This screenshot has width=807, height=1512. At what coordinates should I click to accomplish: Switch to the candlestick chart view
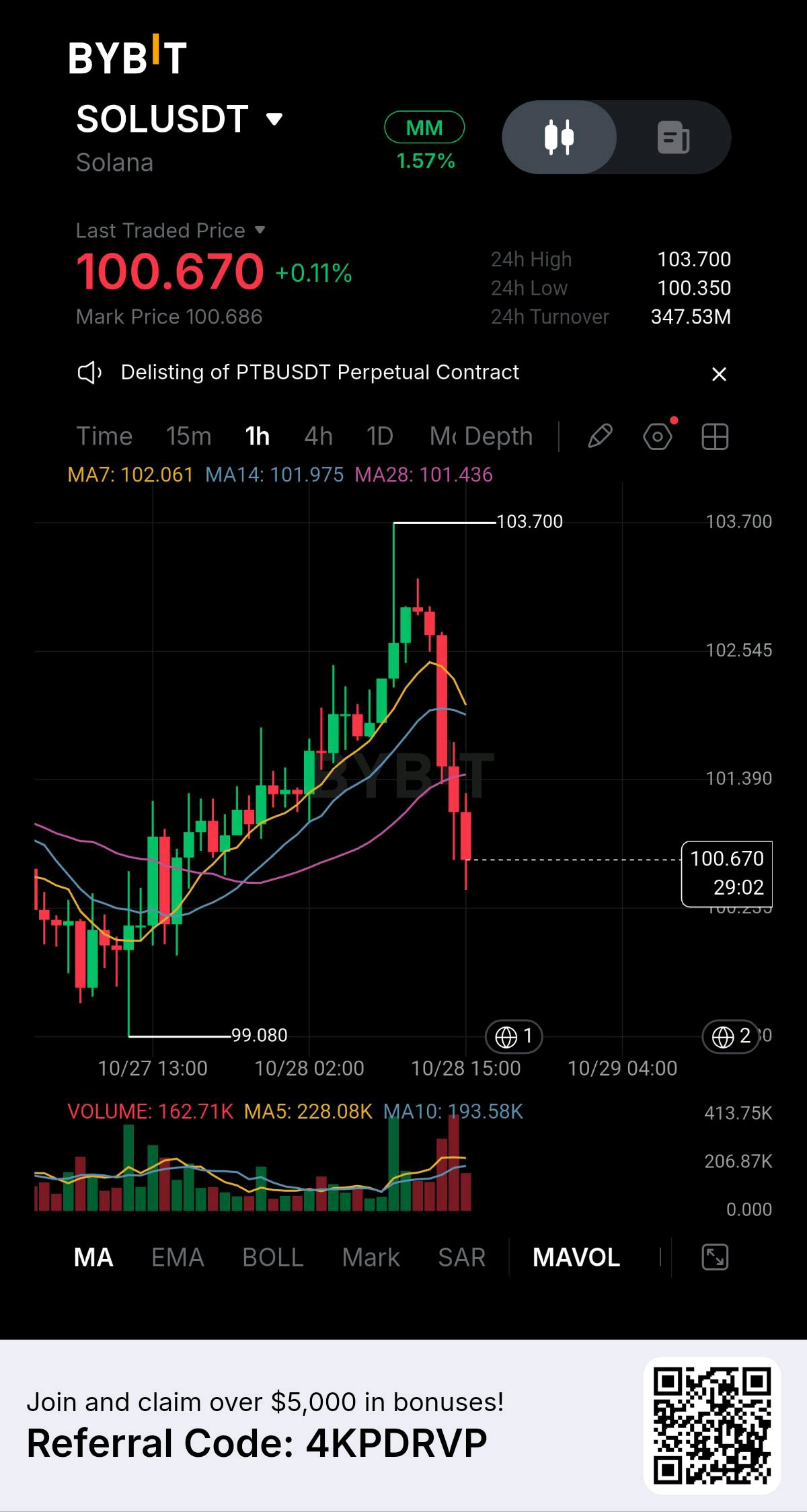click(x=559, y=137)
